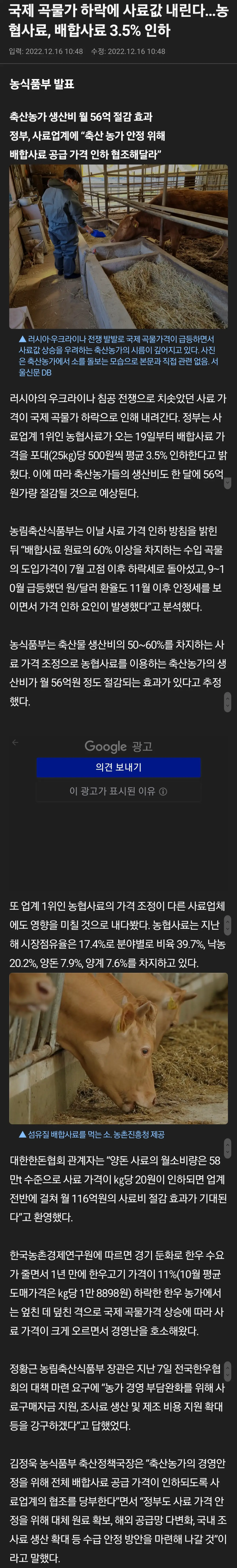Open the photo of farmer feeding cattle

point(118,247)
